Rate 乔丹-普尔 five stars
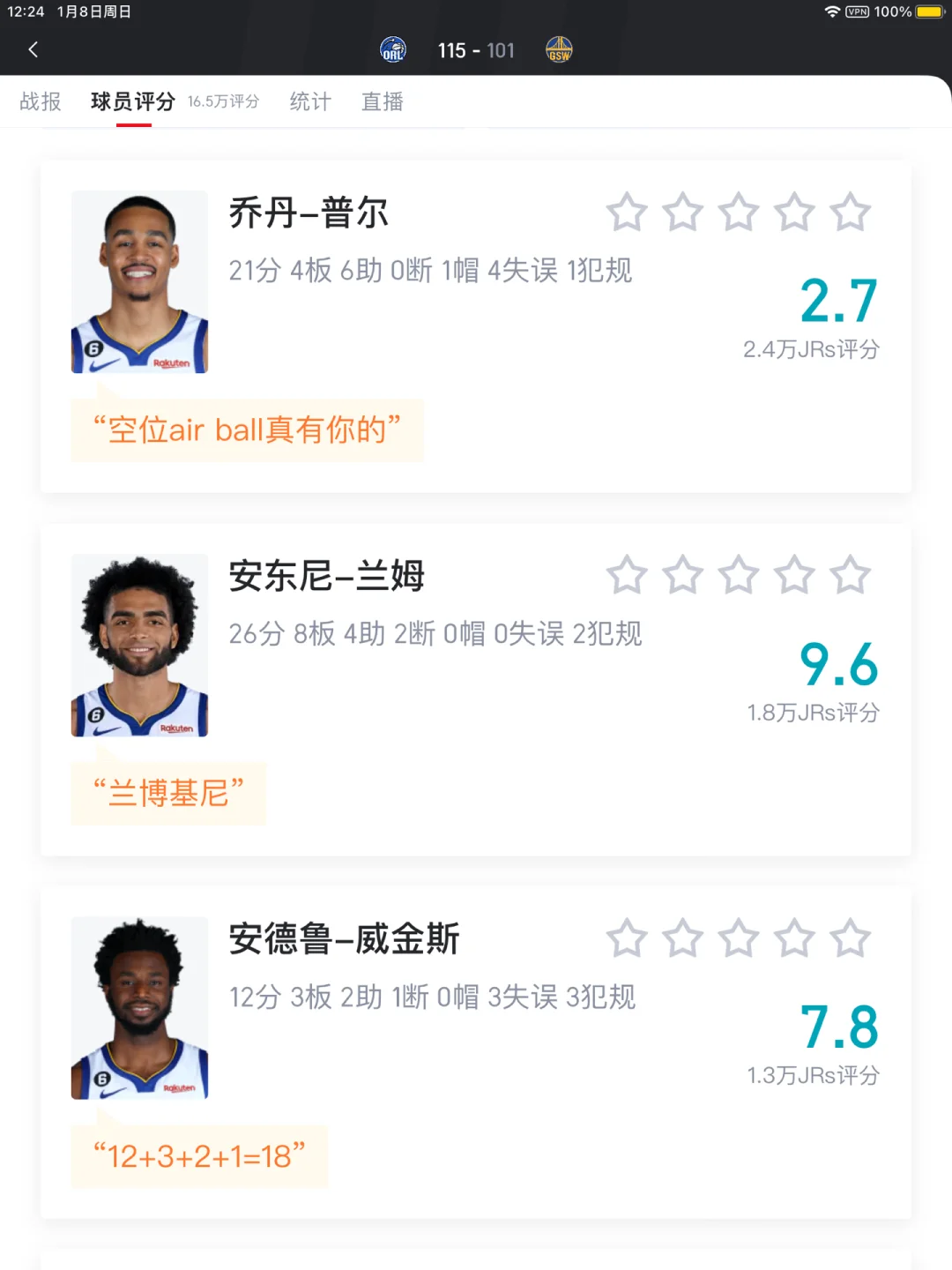Image resolution: width=952 pixels, height=1270 pixels. (851, 213)
